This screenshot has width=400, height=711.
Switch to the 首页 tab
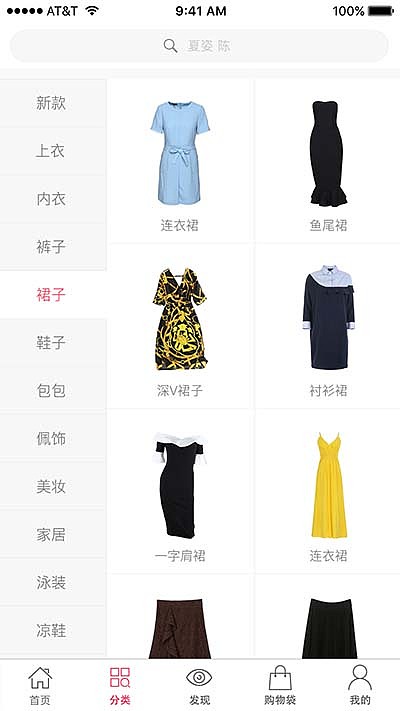(40, 685)
